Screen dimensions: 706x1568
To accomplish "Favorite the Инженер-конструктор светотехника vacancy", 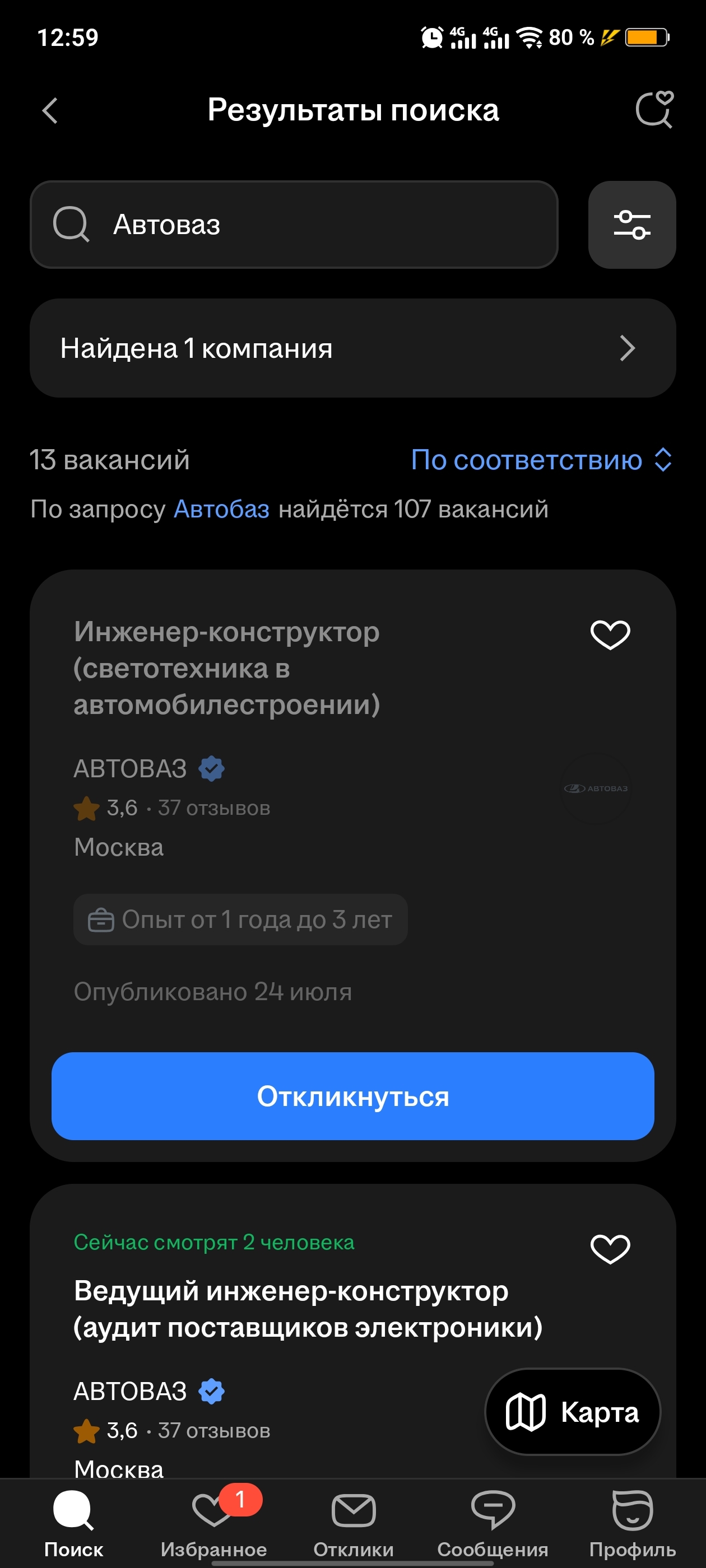I will click(610, 635).
